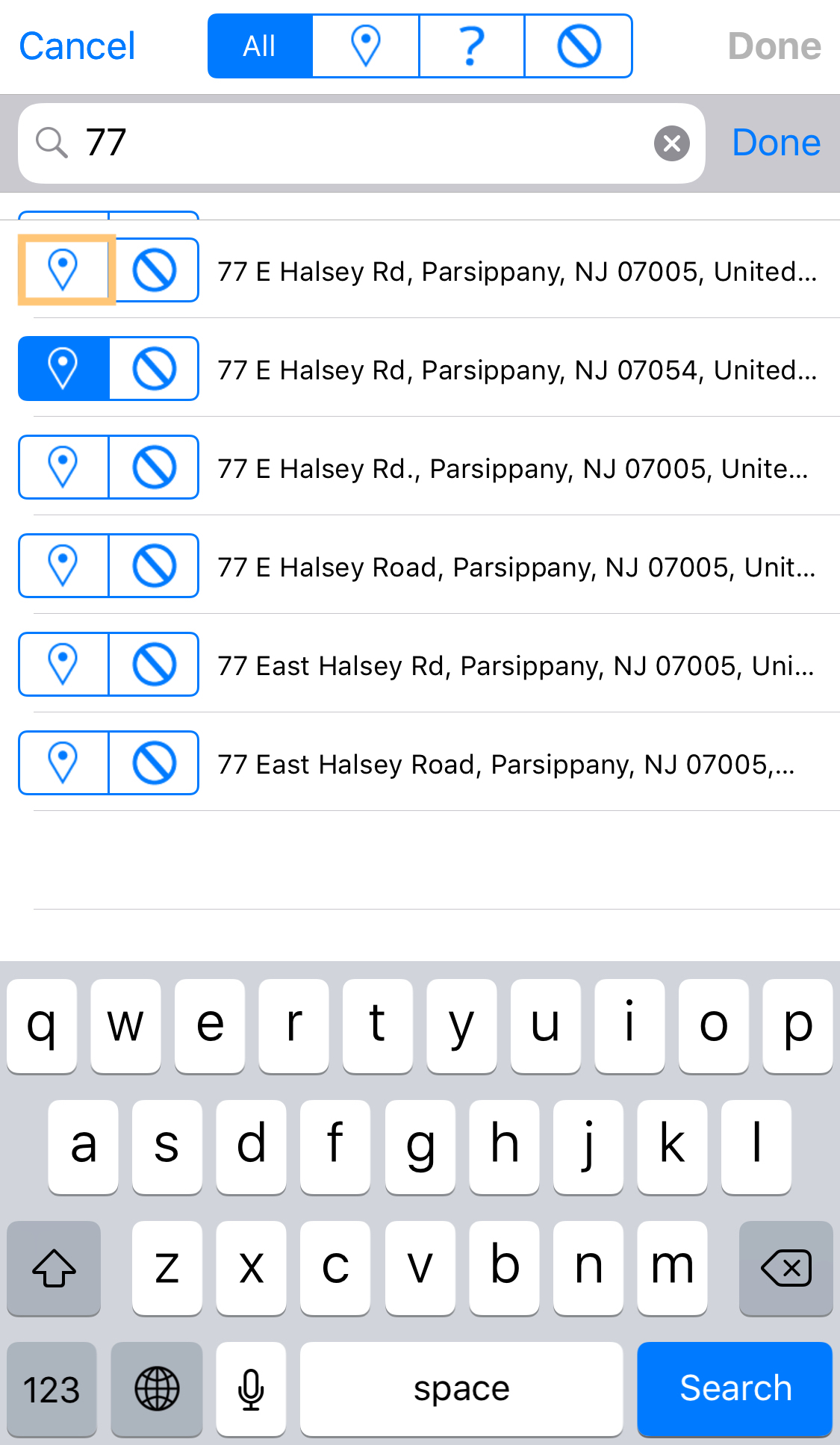Mark pin for 77 East Halsey Rd address
Viewport: 840px width, 1445px height.
(x=63, y=665)
